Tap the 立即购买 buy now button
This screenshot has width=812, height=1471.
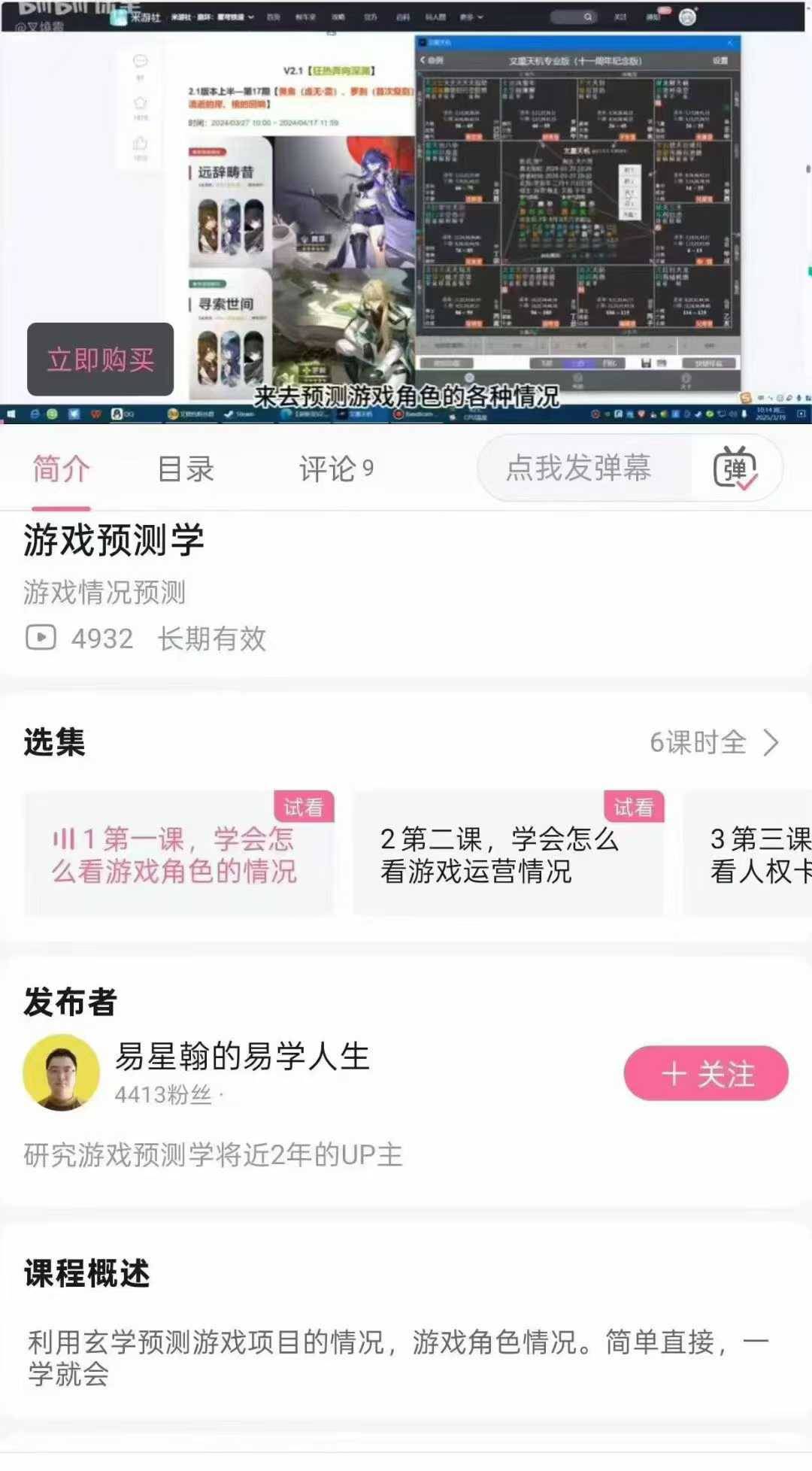[100, 359]
